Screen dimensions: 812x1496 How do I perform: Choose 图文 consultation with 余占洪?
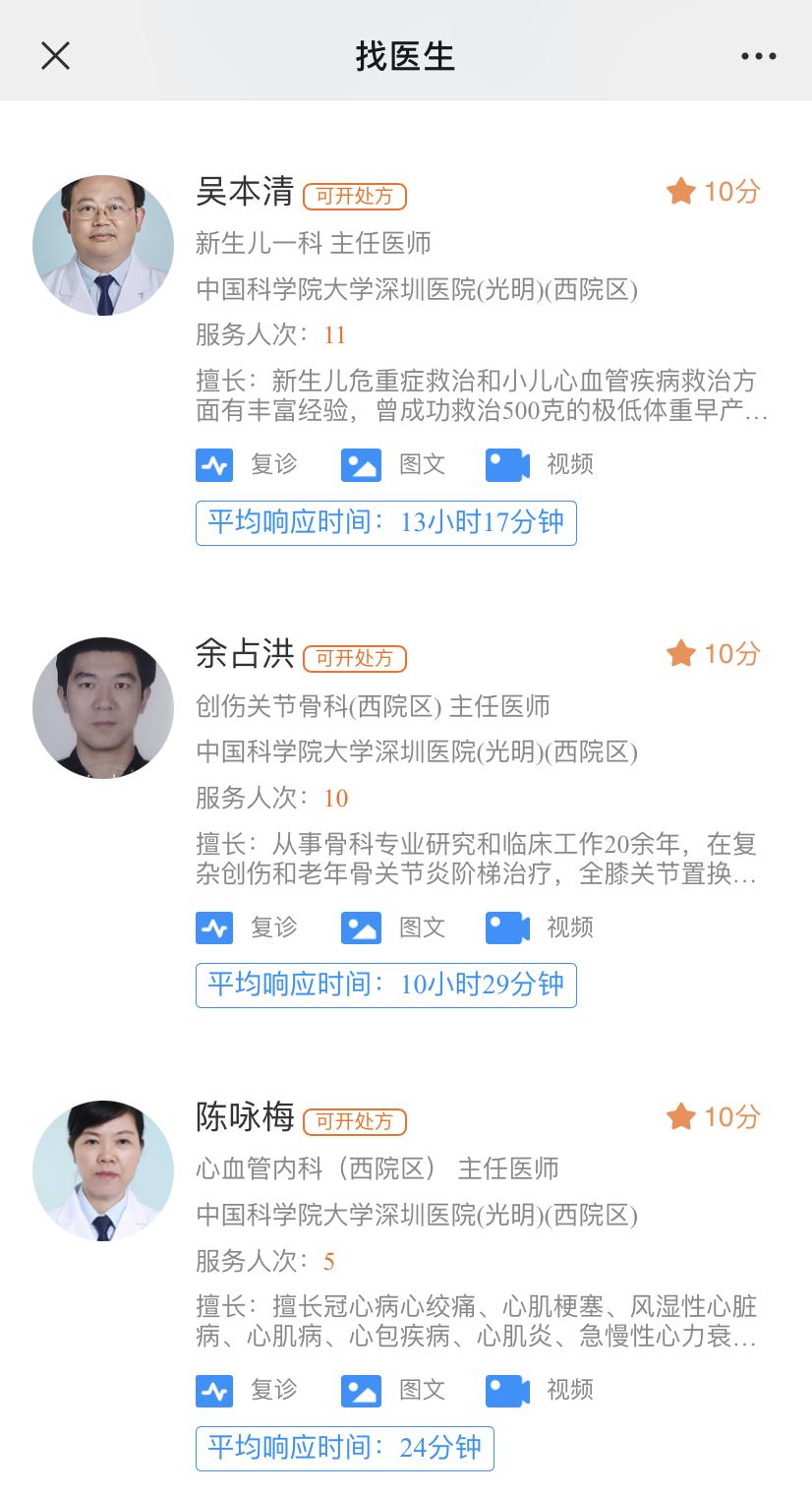click(392, 928)
